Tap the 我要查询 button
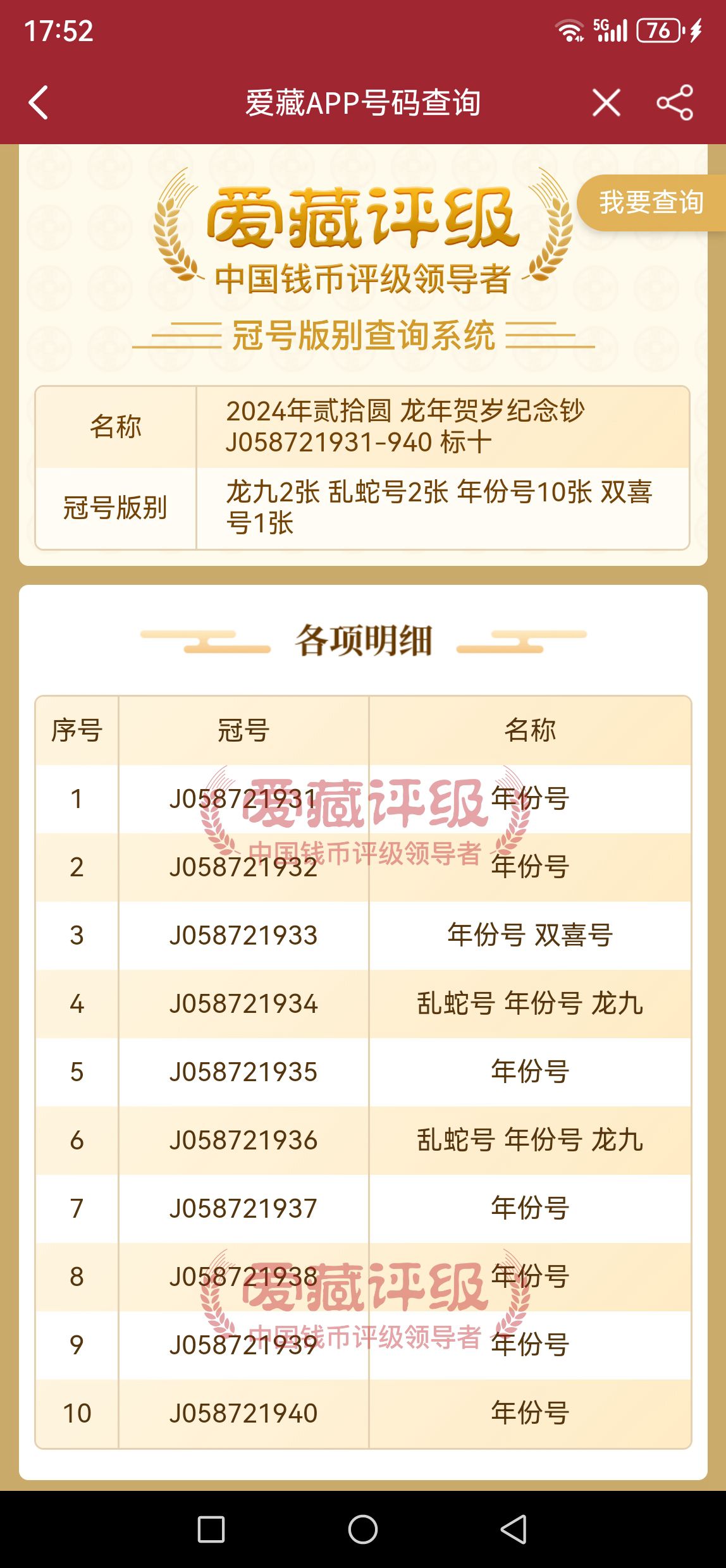Viewport: 726px width, 1568px height. (x=651, y=203)
